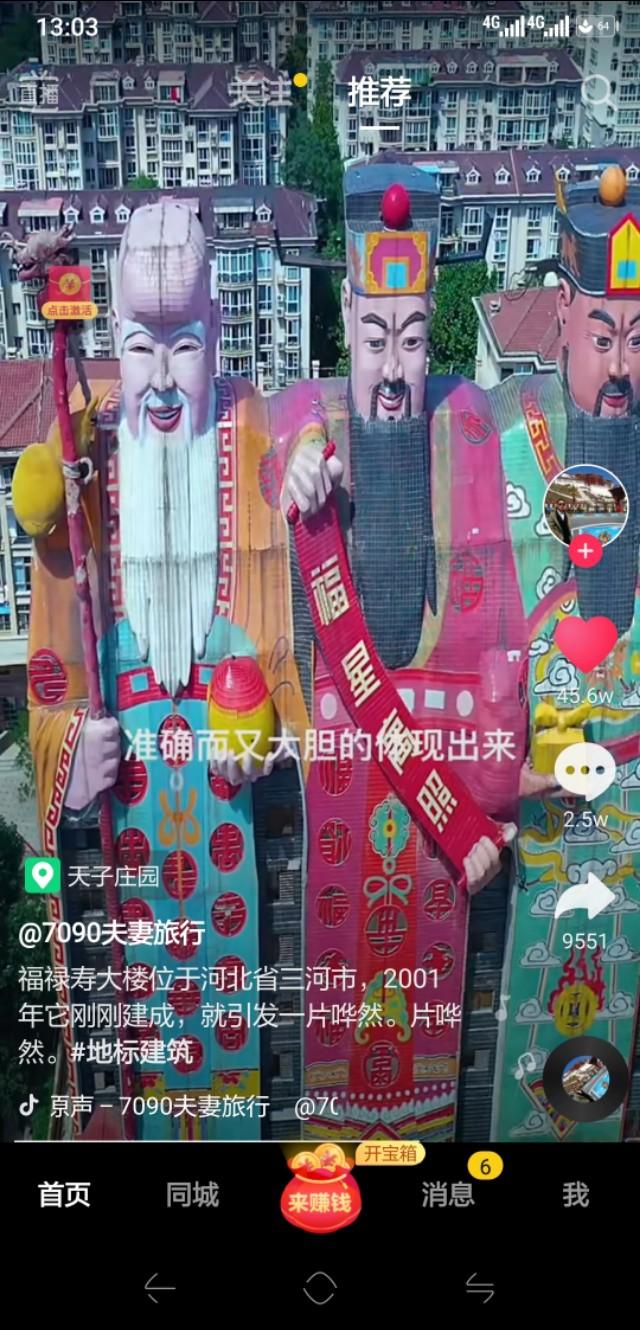The height and width of the screenshot is (1330, 640).
Task: Switch to the 推荐 tab
Action: pos(379,92)
